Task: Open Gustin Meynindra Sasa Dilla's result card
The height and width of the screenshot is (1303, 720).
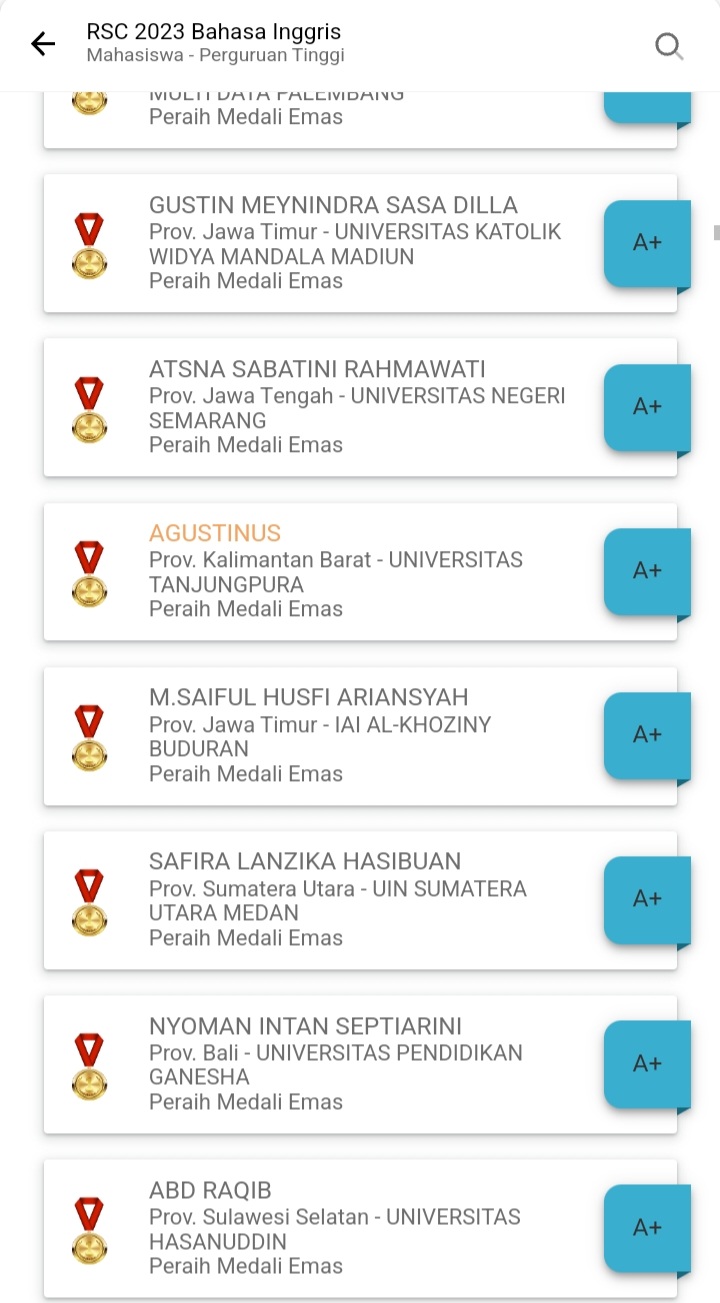Action: (x=360, y=243)
